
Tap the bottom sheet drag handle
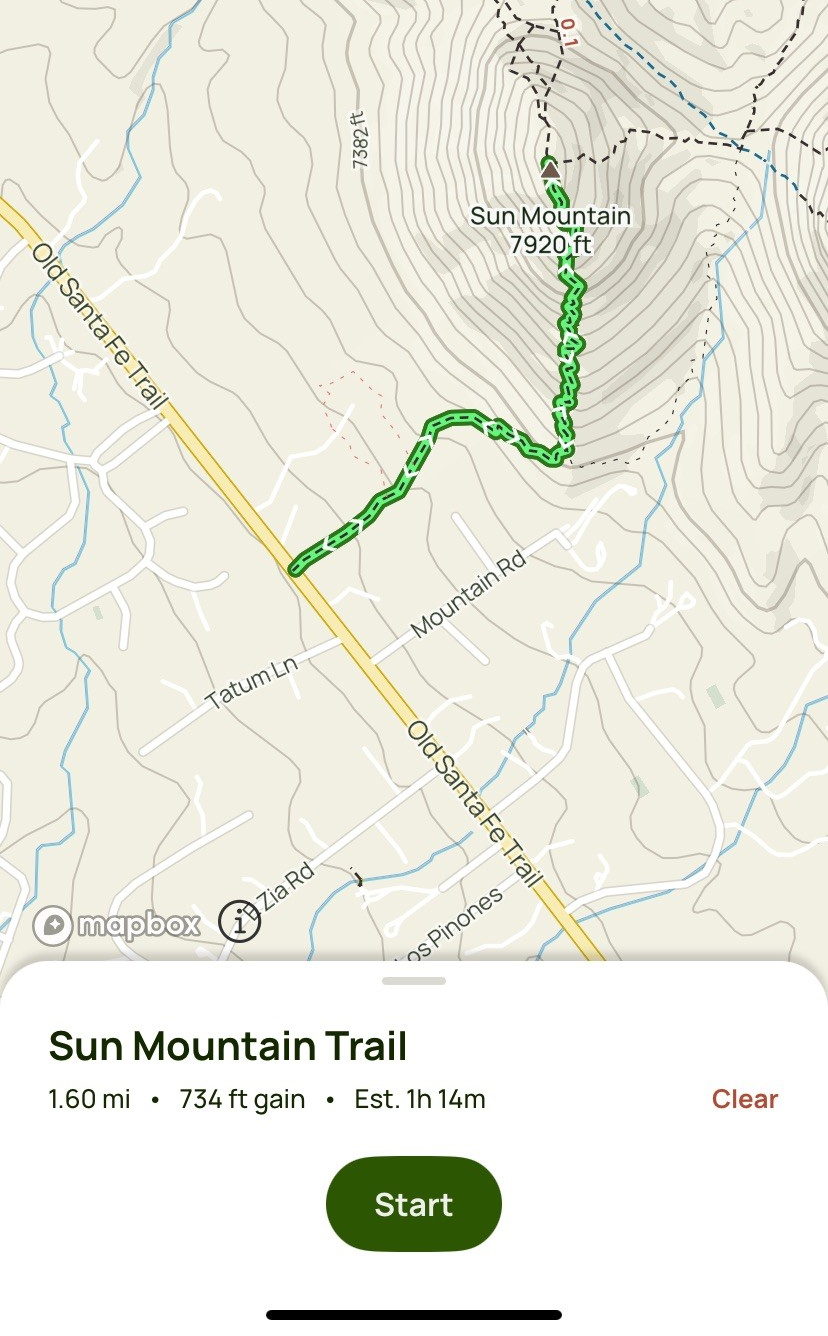[413, 981]
